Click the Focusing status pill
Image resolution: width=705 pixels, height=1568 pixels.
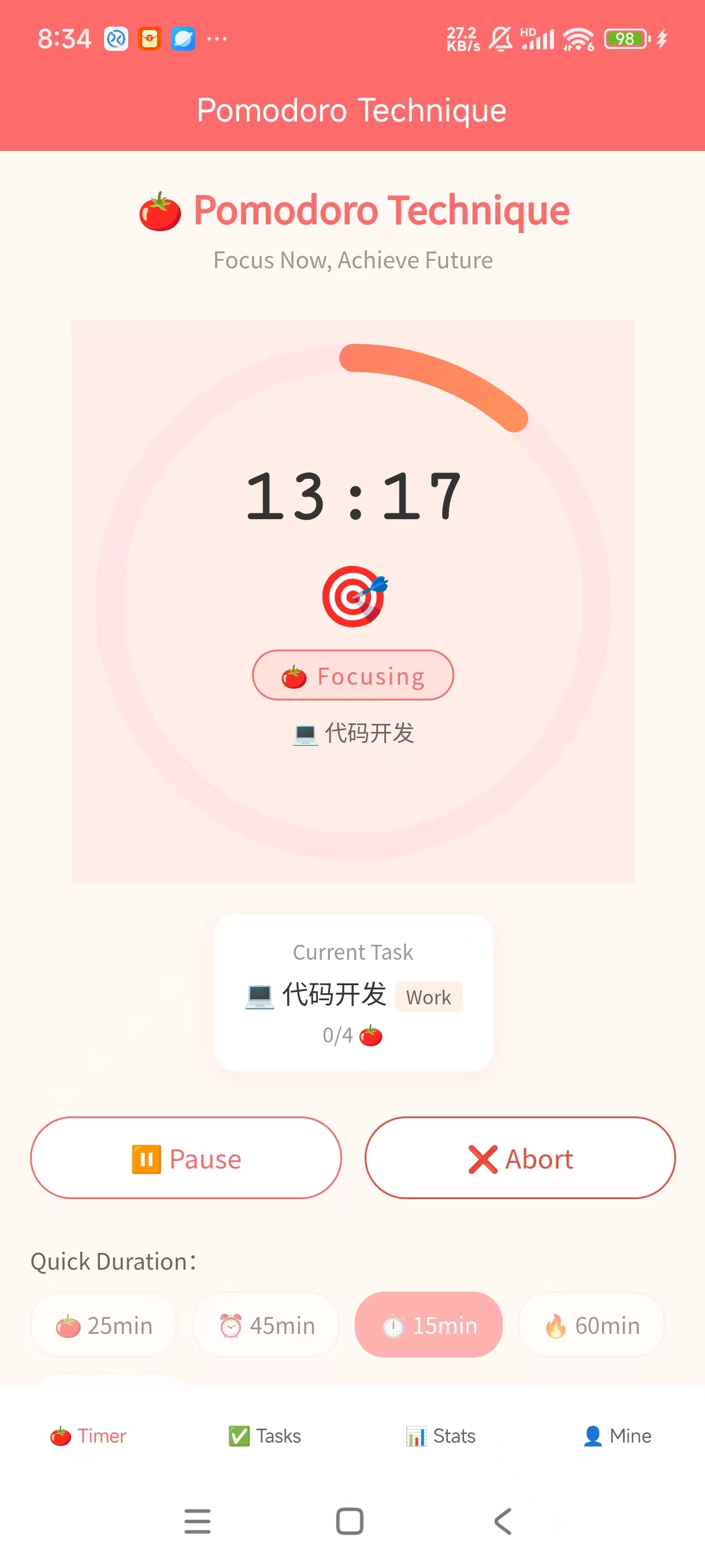tap(353, 675)
